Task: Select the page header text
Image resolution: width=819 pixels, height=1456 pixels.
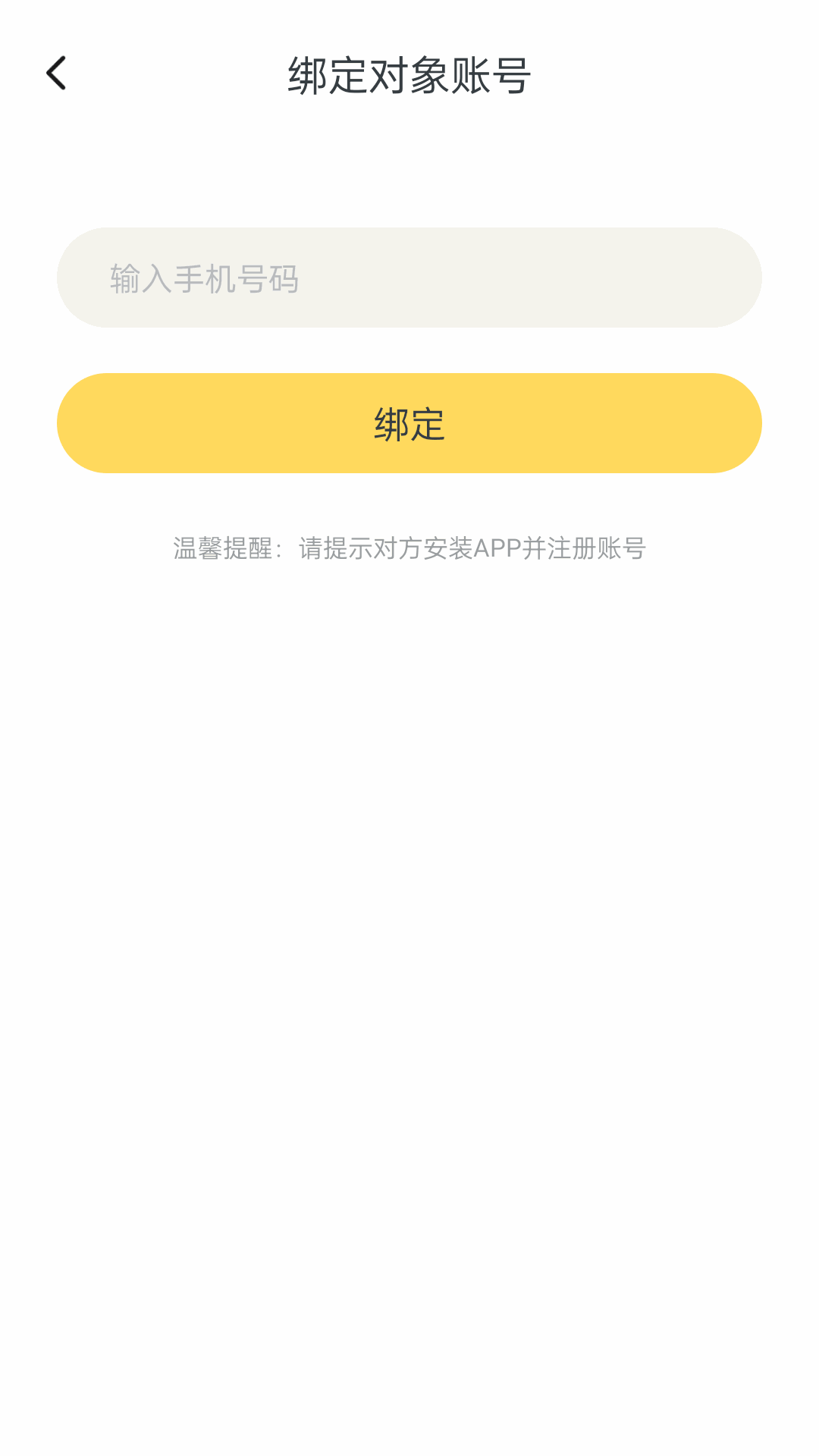Action: 409,76
